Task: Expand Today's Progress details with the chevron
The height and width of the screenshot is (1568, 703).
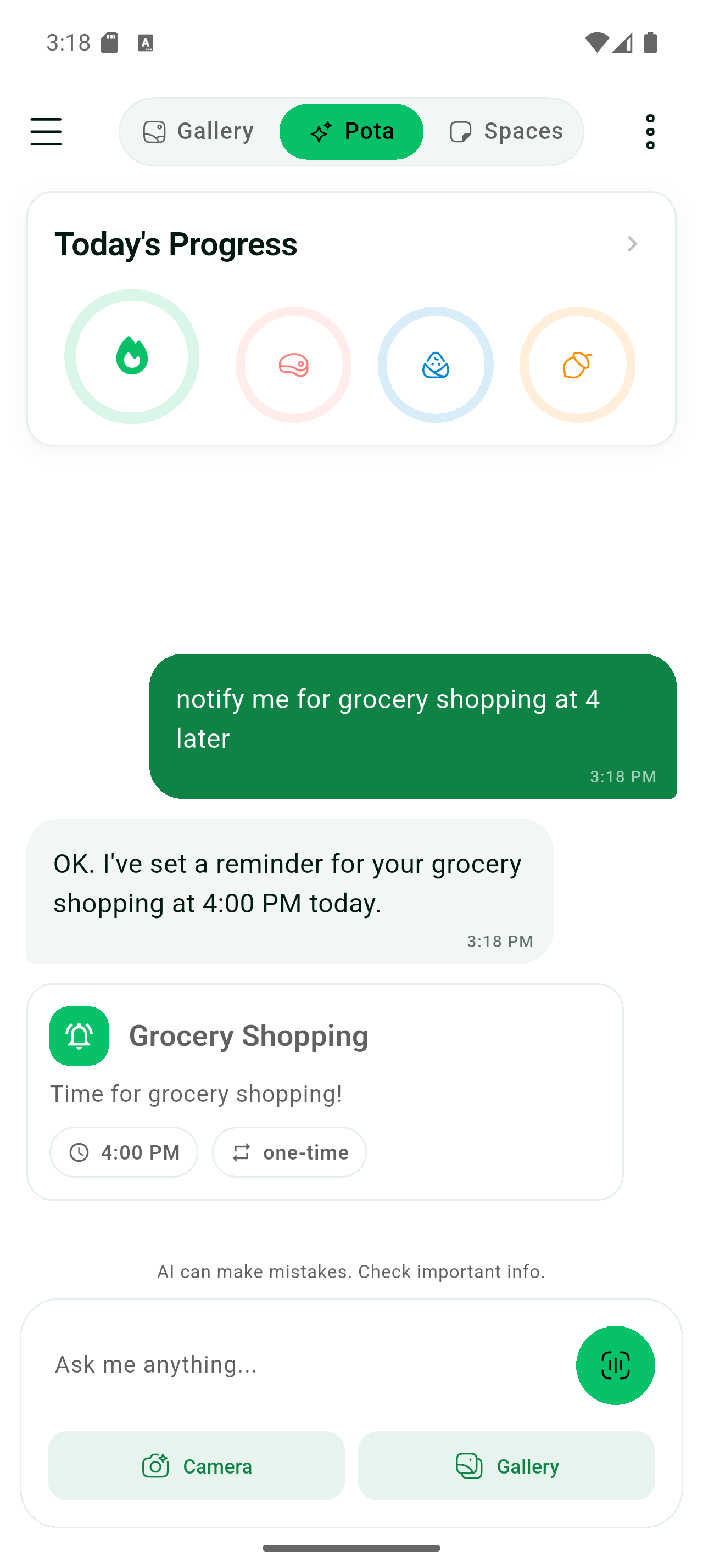Action: (x=633, y=244)
